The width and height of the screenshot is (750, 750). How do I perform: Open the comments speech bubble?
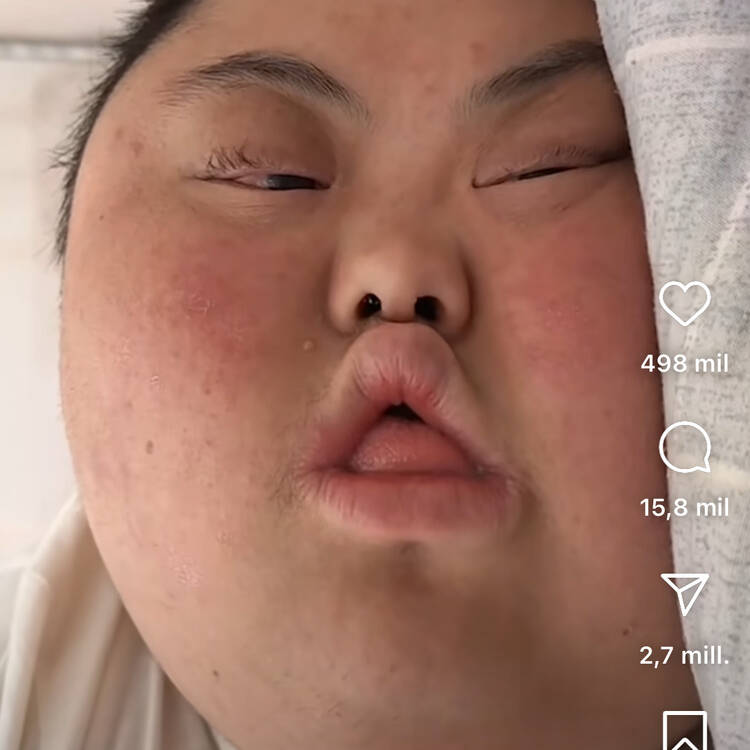685,447
